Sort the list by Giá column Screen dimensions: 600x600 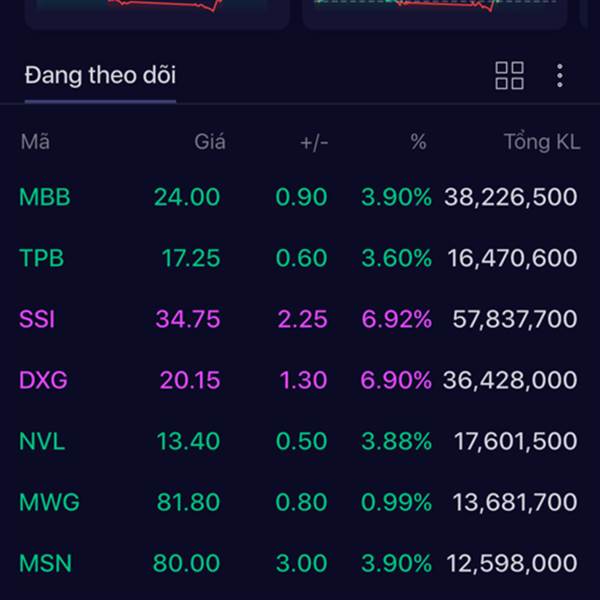coord(209,142)
